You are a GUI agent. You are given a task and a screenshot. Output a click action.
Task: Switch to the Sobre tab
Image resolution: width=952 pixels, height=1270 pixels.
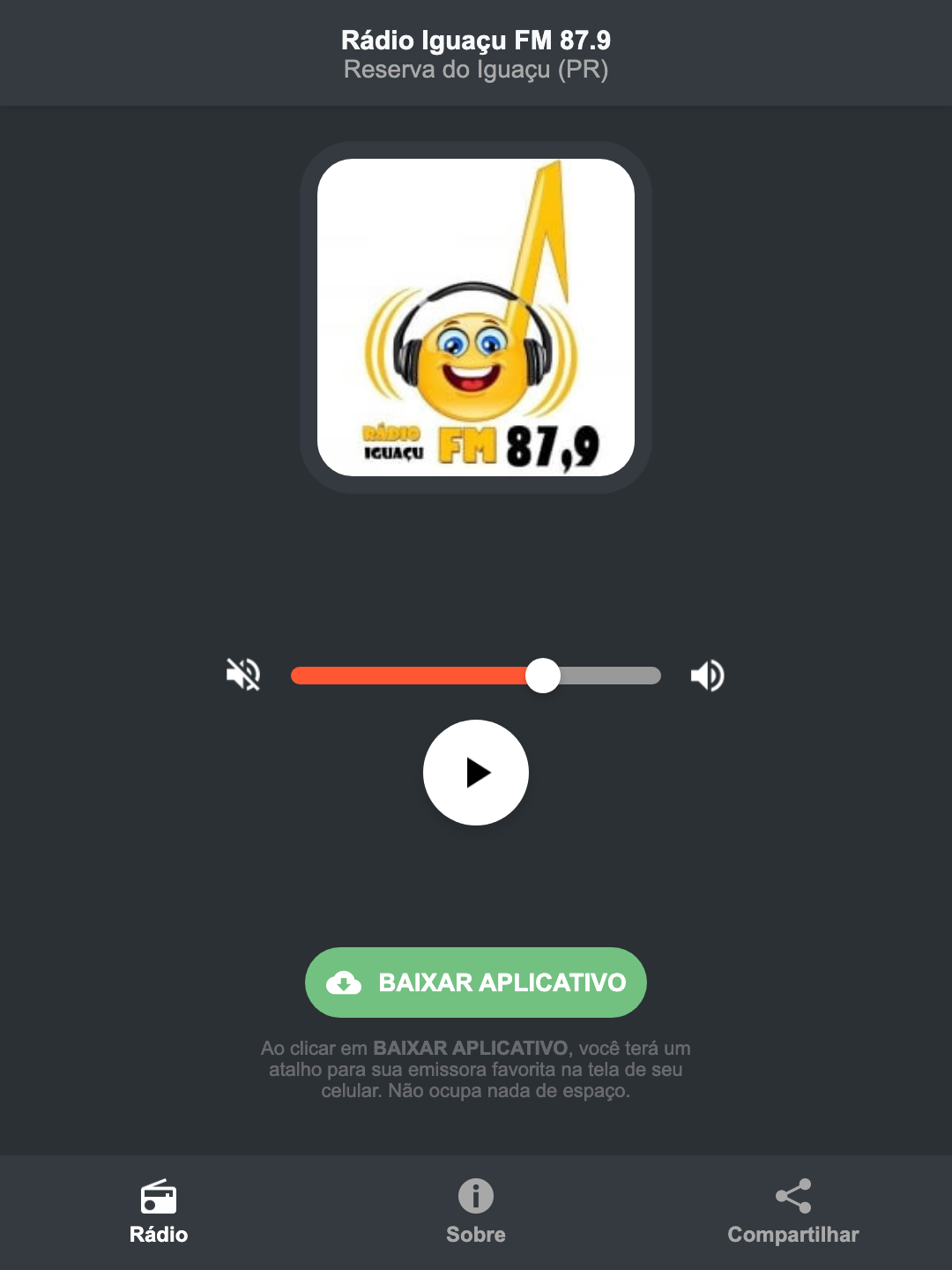click(x=475, y=1213)
